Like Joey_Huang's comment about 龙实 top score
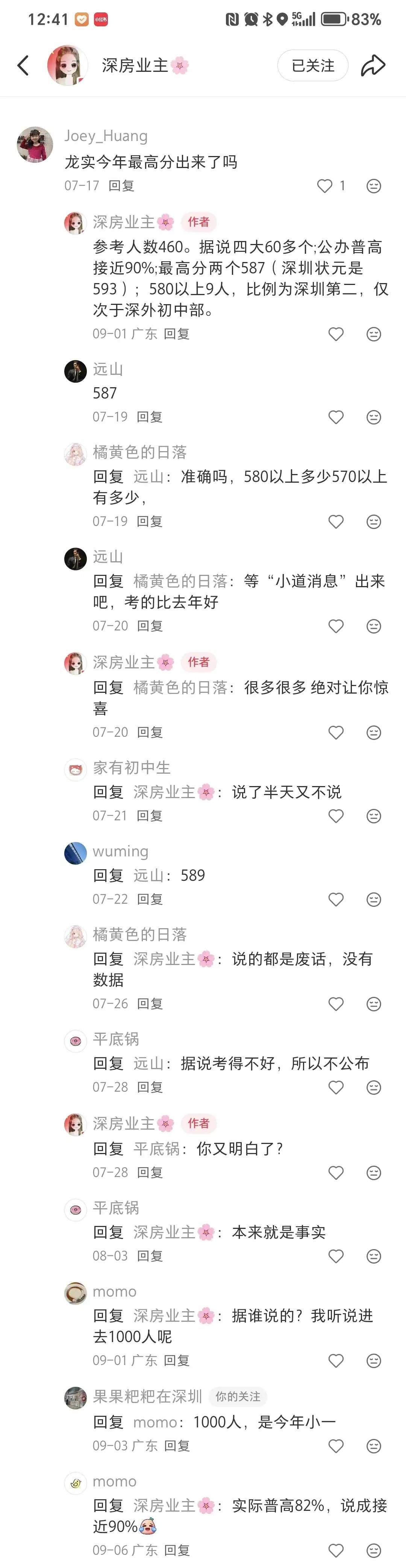 325,186
